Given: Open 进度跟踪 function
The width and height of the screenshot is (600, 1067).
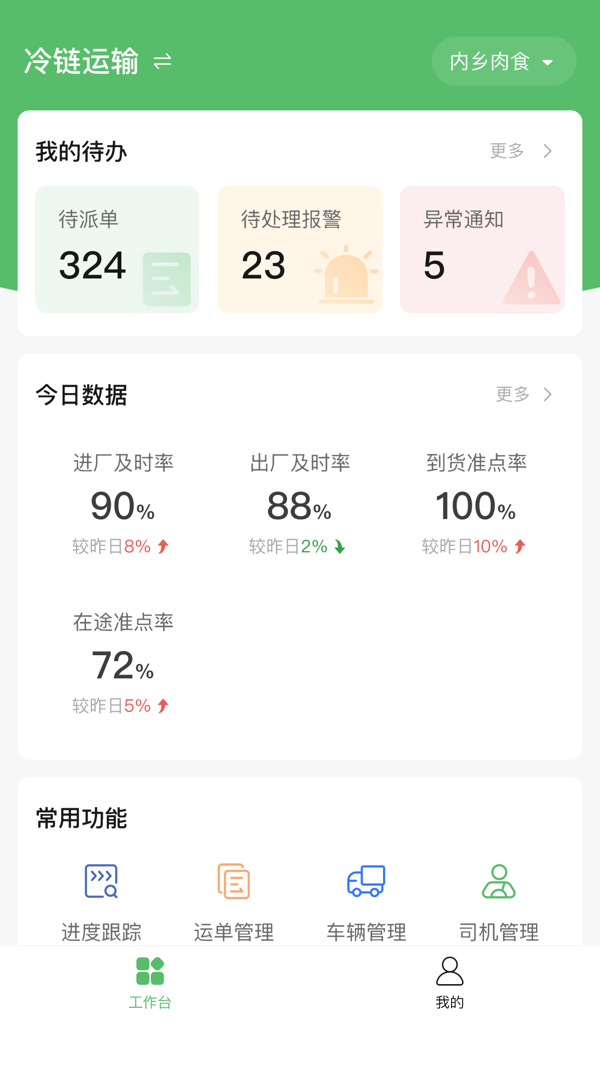Looking at the screenshot, I should 101,900.
